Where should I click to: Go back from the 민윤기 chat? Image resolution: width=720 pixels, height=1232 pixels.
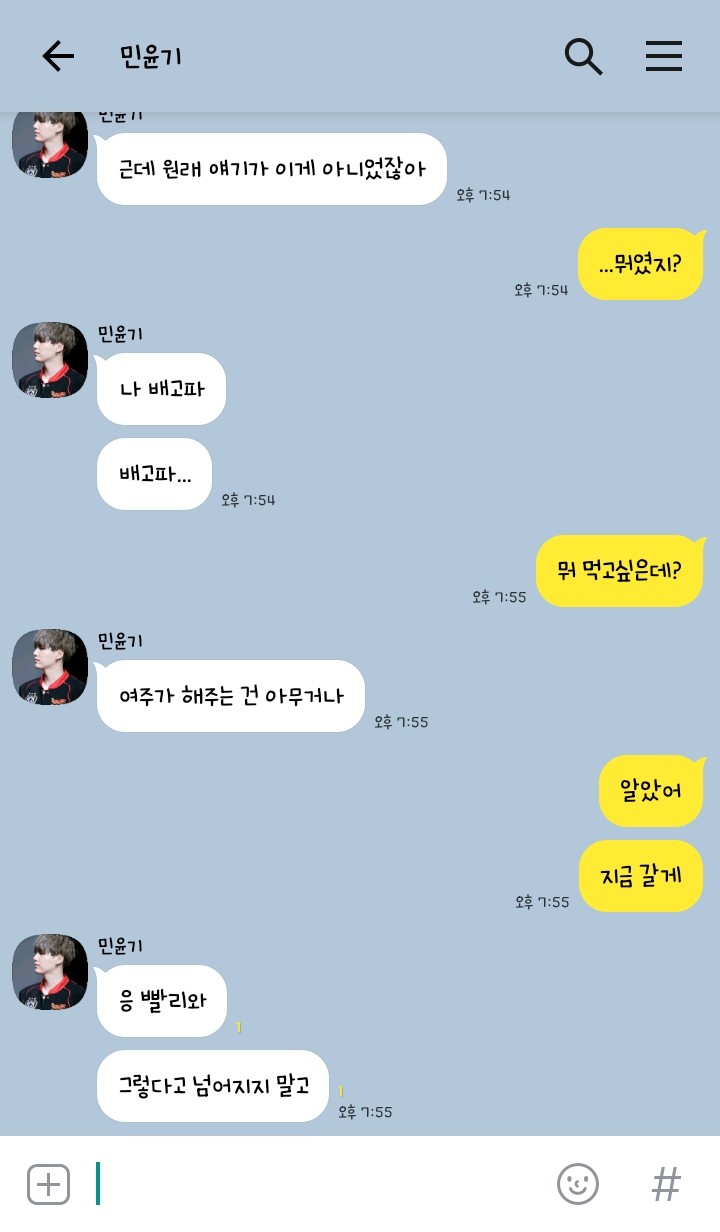pyautogui.click(x=58, y=56)
